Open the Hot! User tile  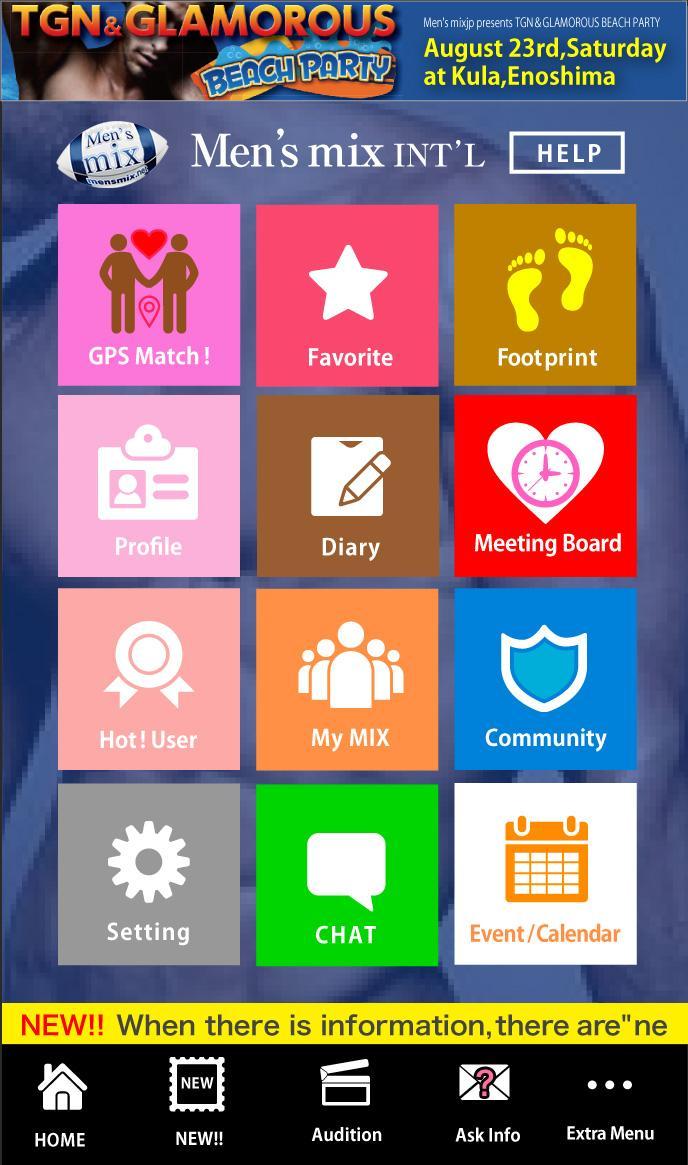point(149,679)
